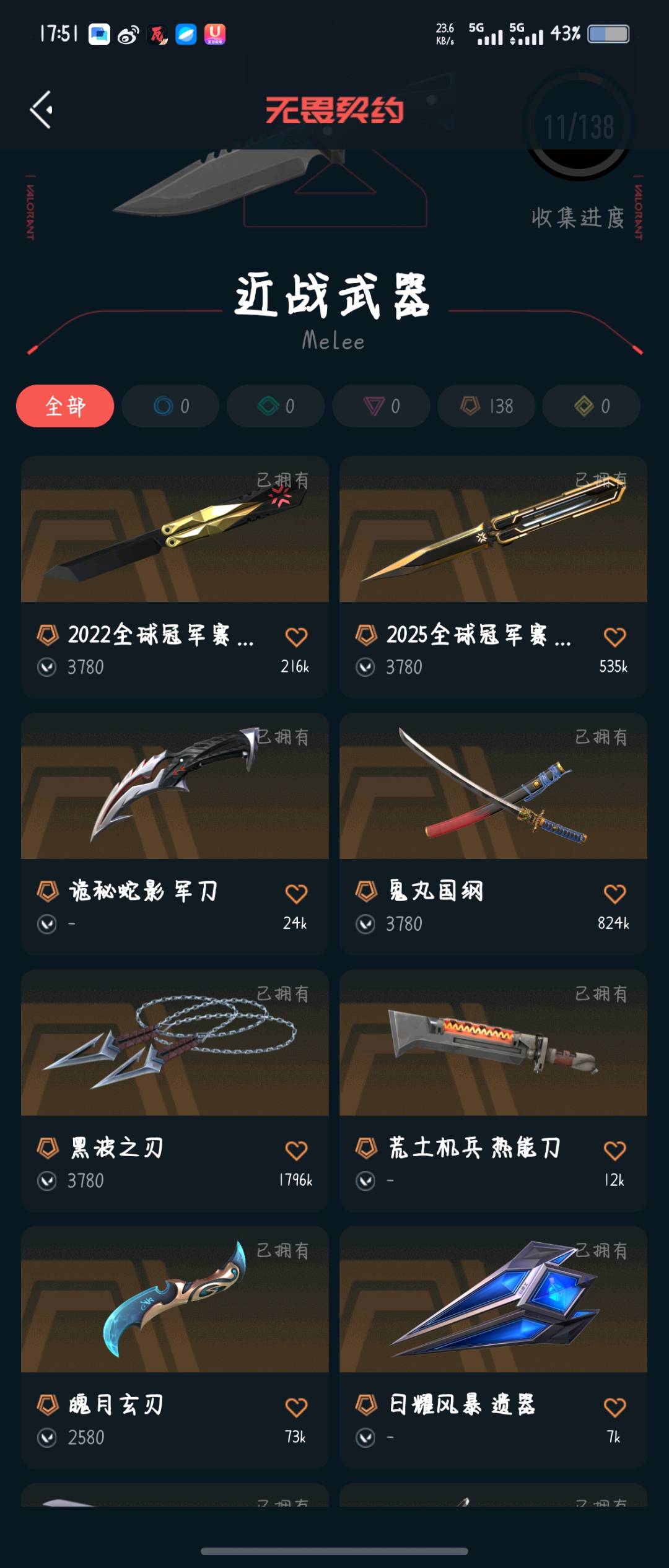Filter by the blue circle tier chip
Screen dimensions: 669x1568
point(170,406)
